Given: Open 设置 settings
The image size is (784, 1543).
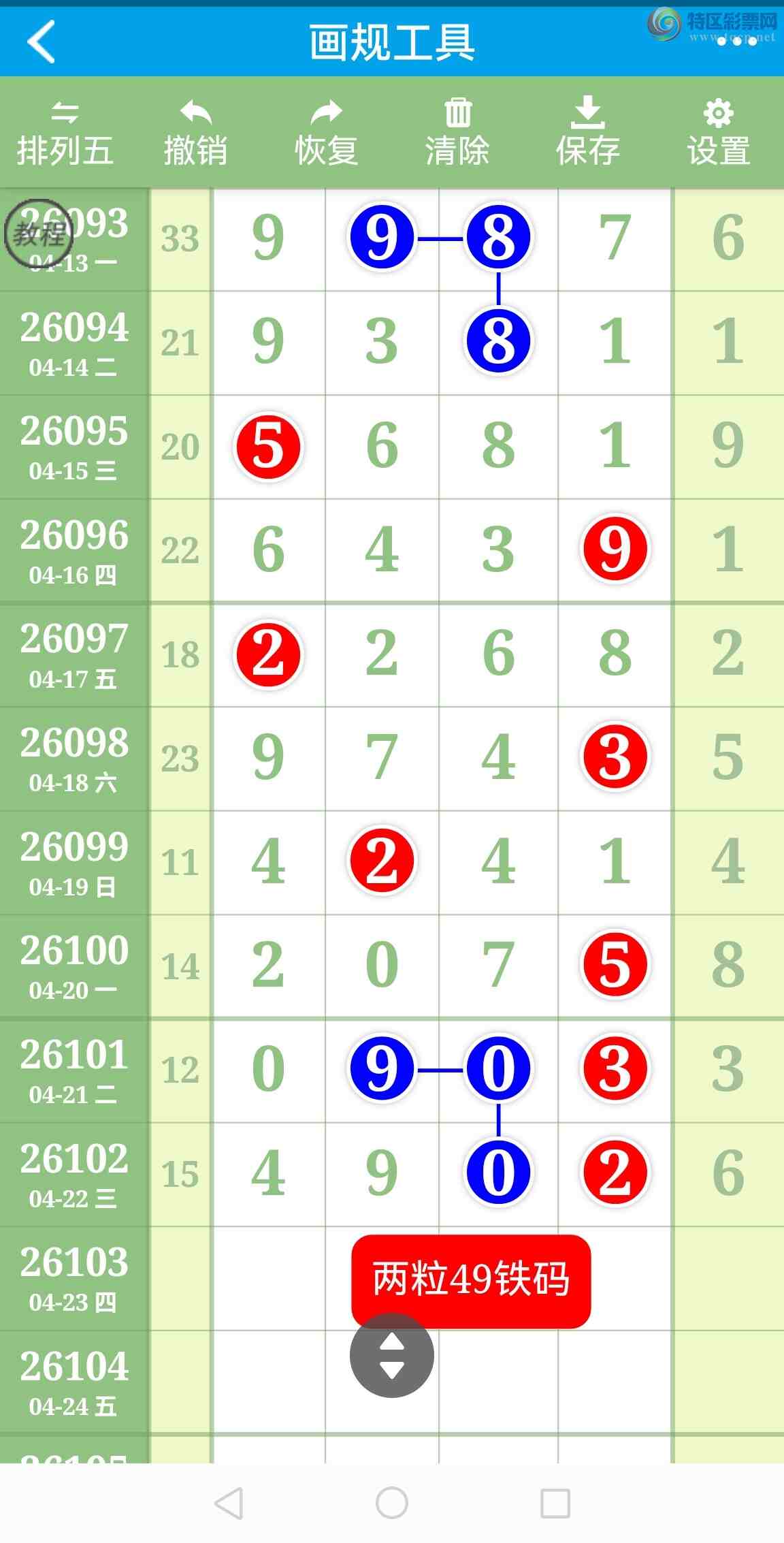Looking at the screenshot, I should (x=718, y=134).
